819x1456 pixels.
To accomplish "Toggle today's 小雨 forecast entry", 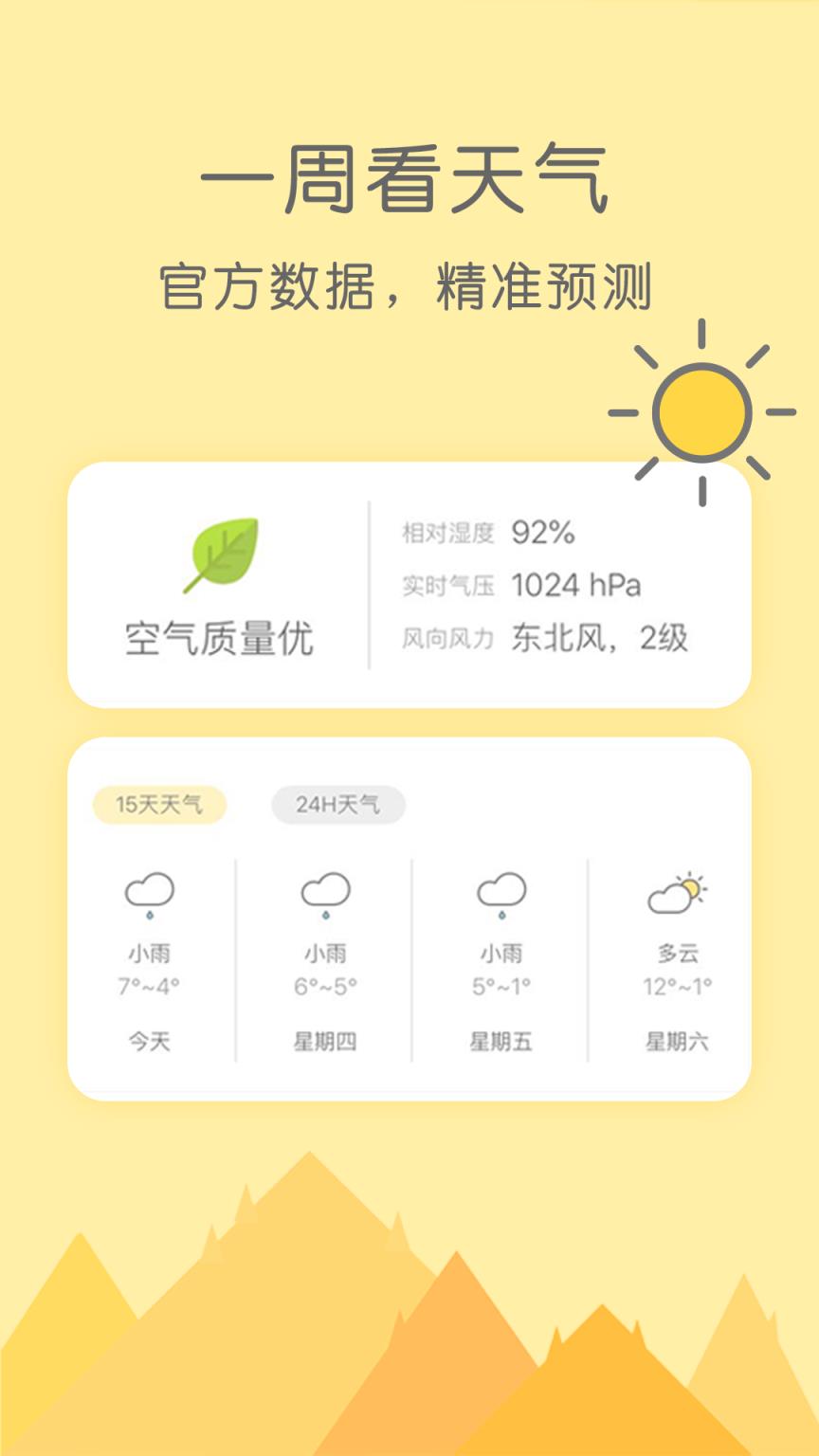I will 149,955.
